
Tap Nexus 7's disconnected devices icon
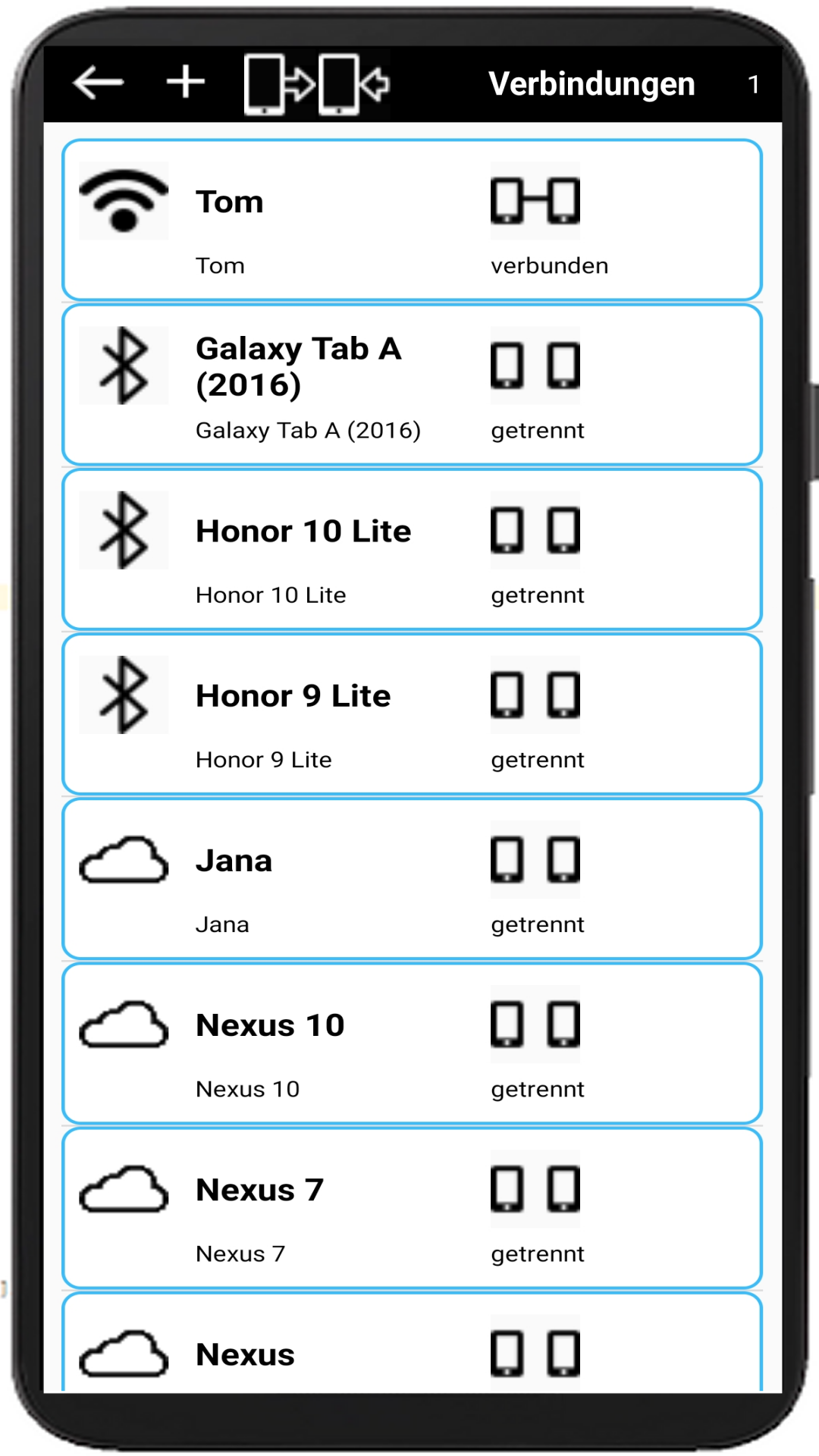[x=535, y=1188]
